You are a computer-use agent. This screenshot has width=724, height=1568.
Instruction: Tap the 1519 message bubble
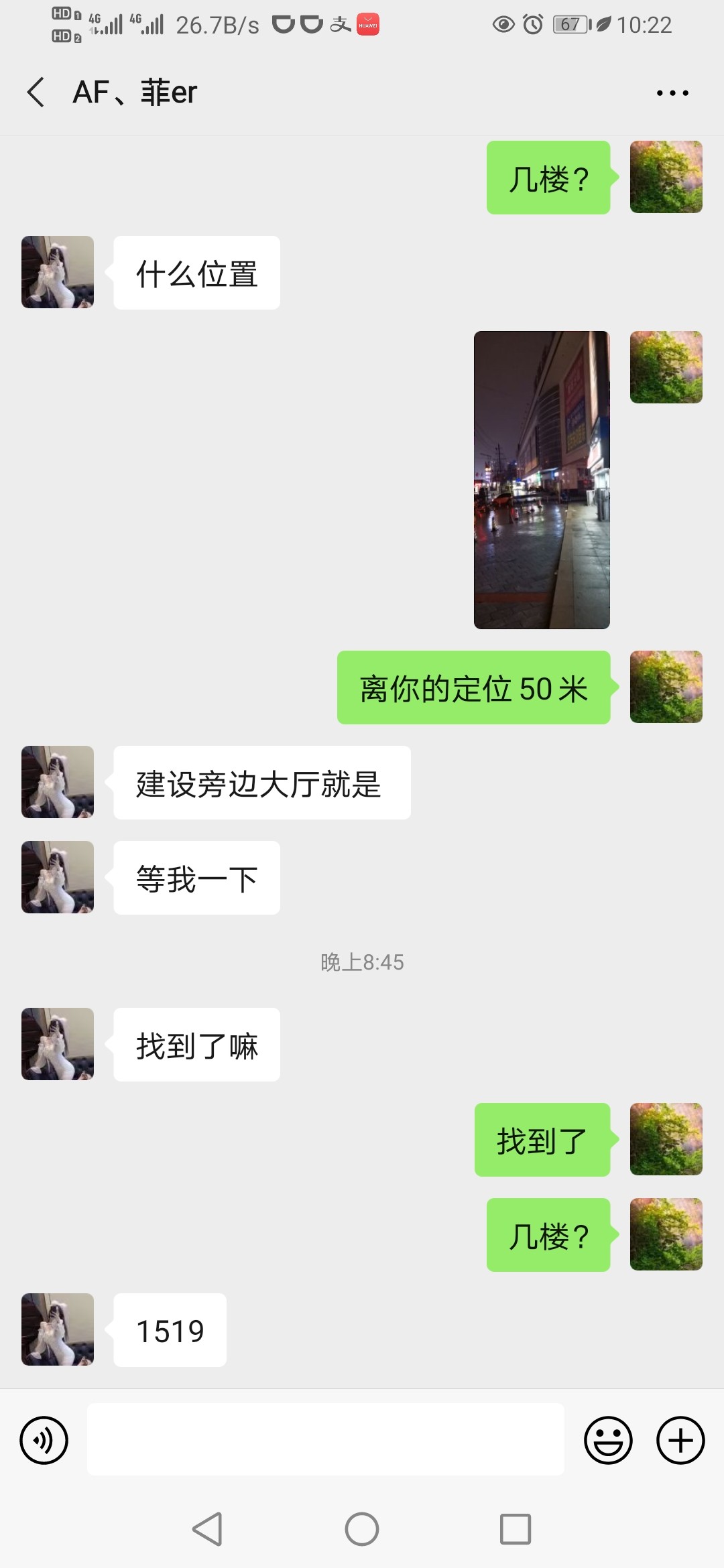(169, 1330)
